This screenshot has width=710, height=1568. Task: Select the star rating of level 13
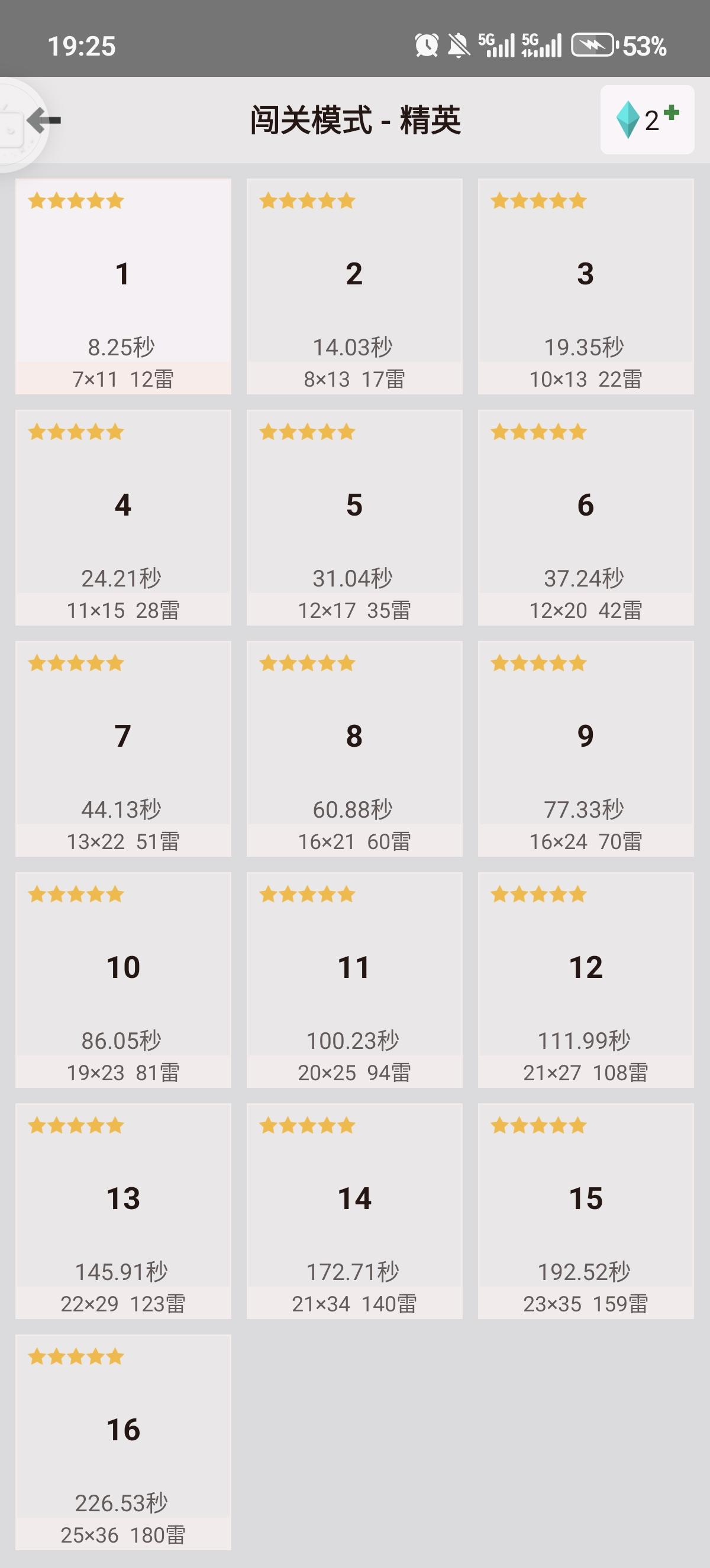click(77, 1125)
